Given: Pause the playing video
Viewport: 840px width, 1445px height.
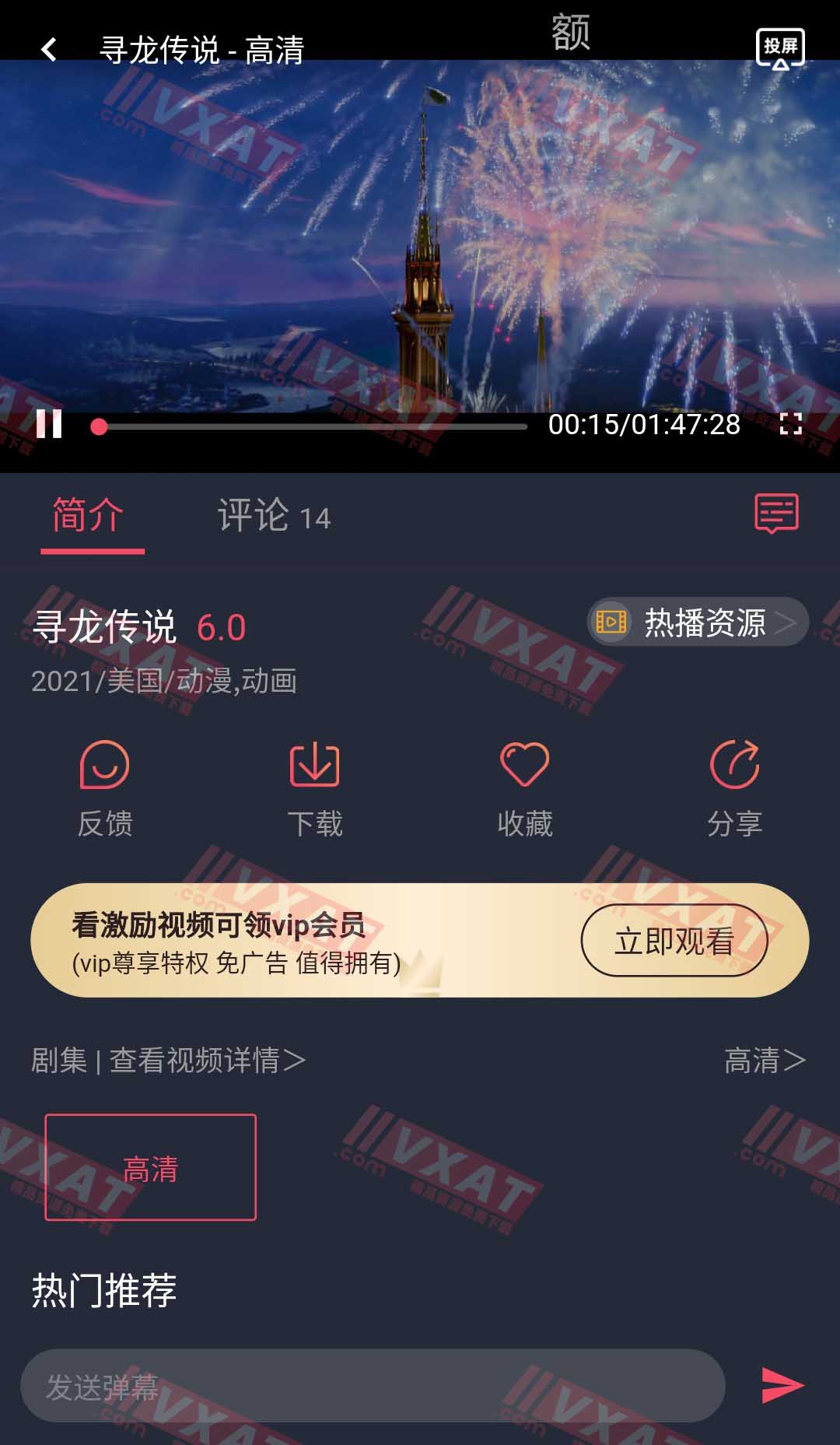Looking at the screenshot, I should [49, 424].
